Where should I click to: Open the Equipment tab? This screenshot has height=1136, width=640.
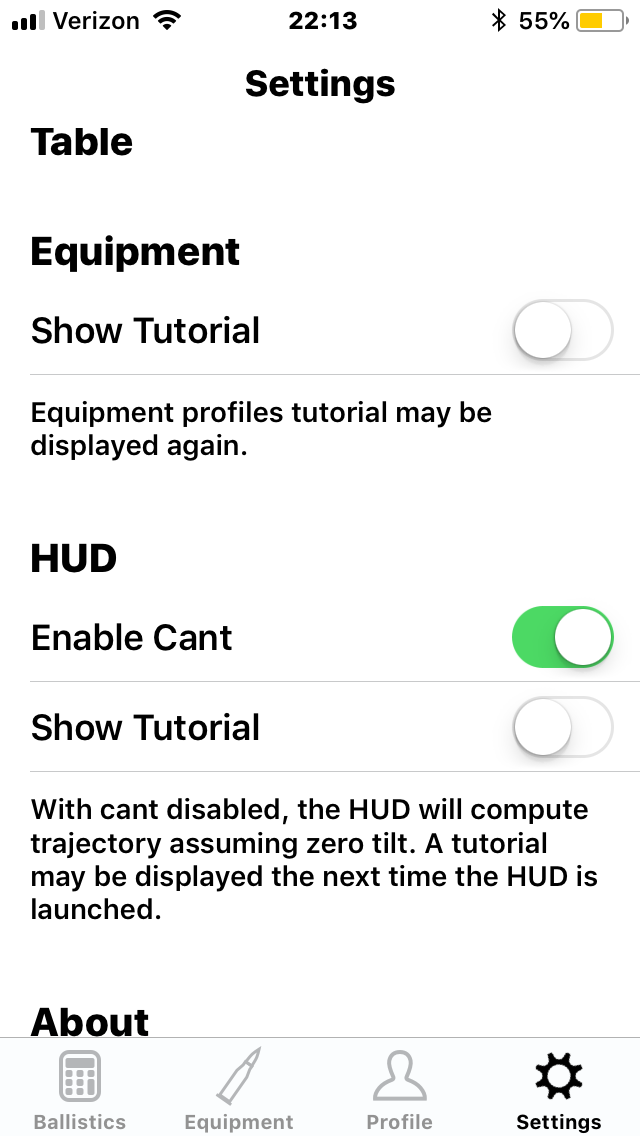239,1090
